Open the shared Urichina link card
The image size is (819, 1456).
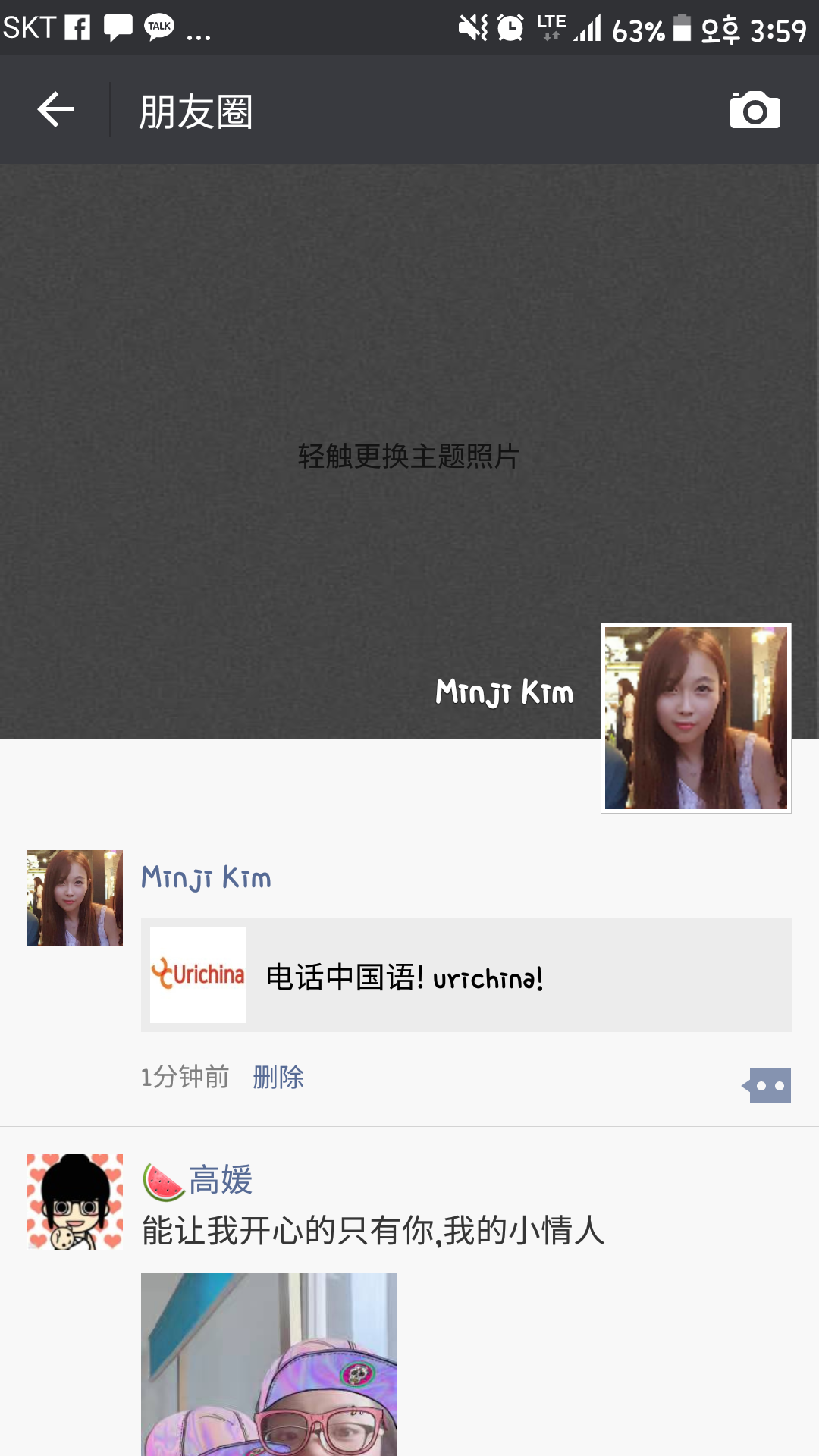466,975
